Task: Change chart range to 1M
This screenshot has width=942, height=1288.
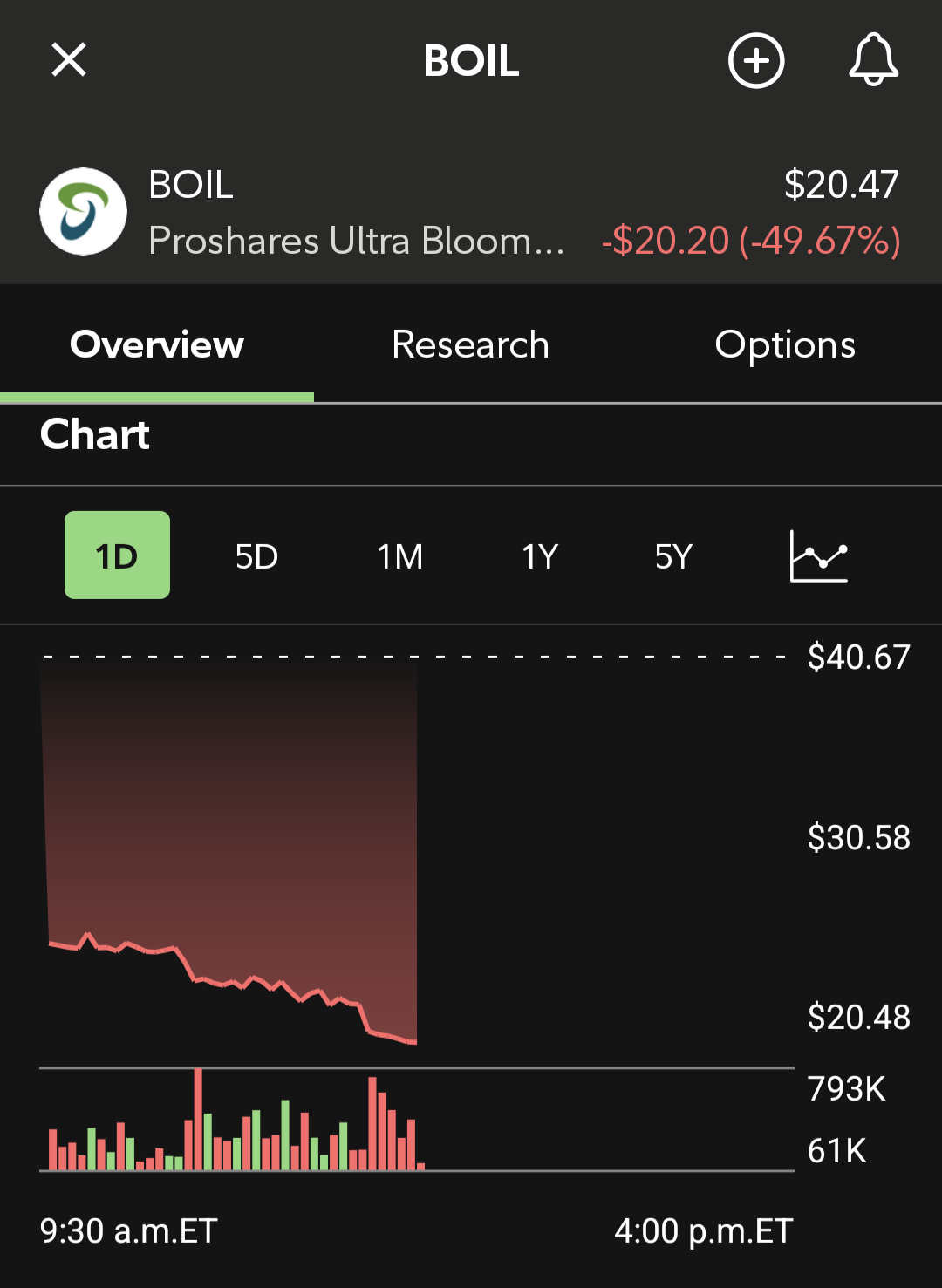Action: pos(399,555)
